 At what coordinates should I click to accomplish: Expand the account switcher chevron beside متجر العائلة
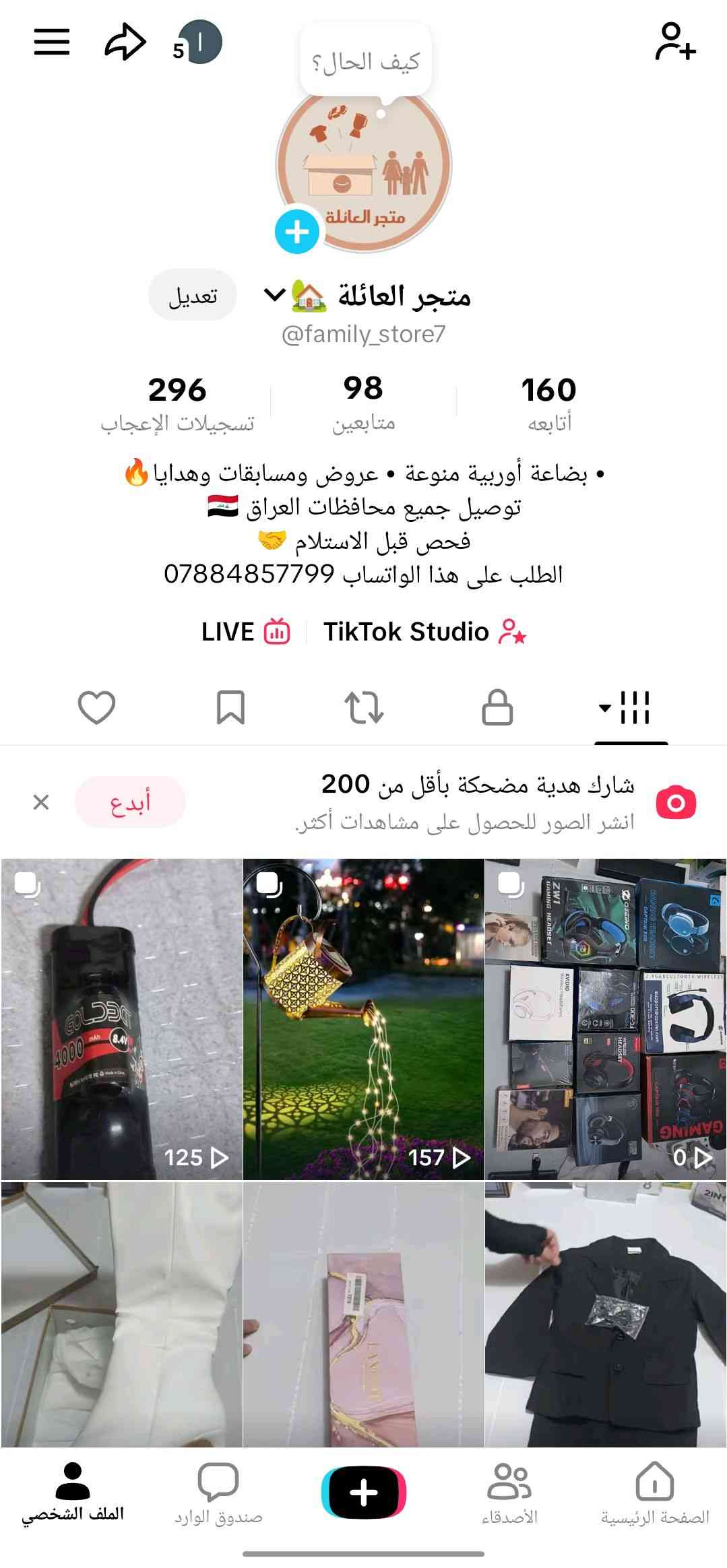pyautogui.click(x=274, y=294)
